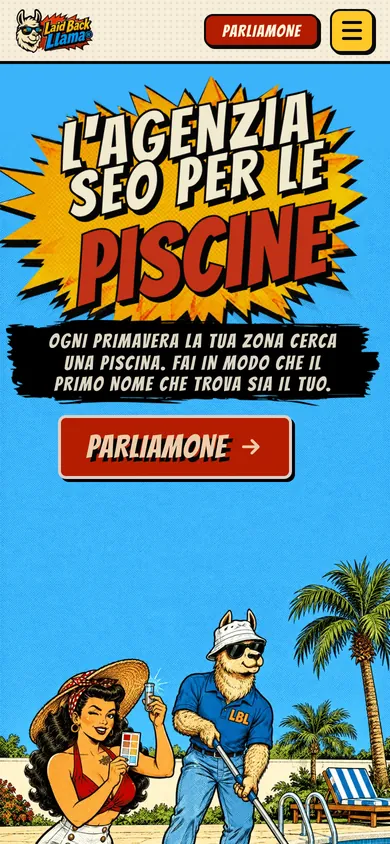
Task: Open the Laid Back Llama logo homepage link
Action: coord(54,31)
